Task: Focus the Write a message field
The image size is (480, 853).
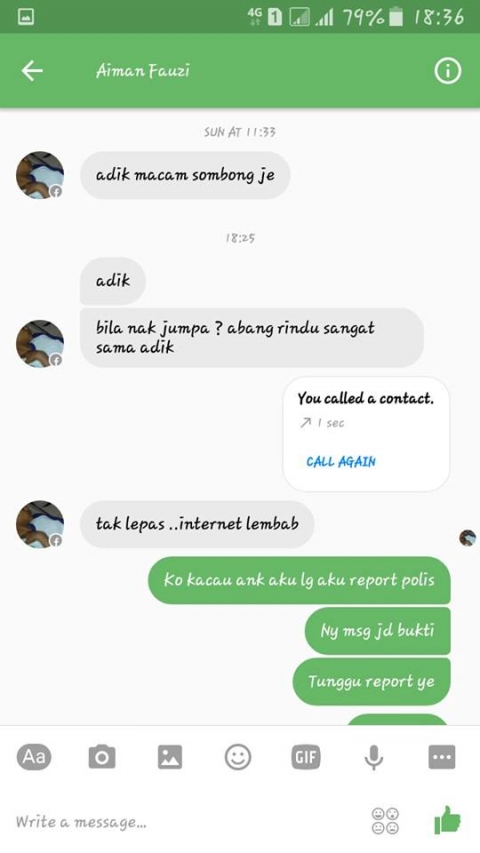Action: tap(185, 821)
